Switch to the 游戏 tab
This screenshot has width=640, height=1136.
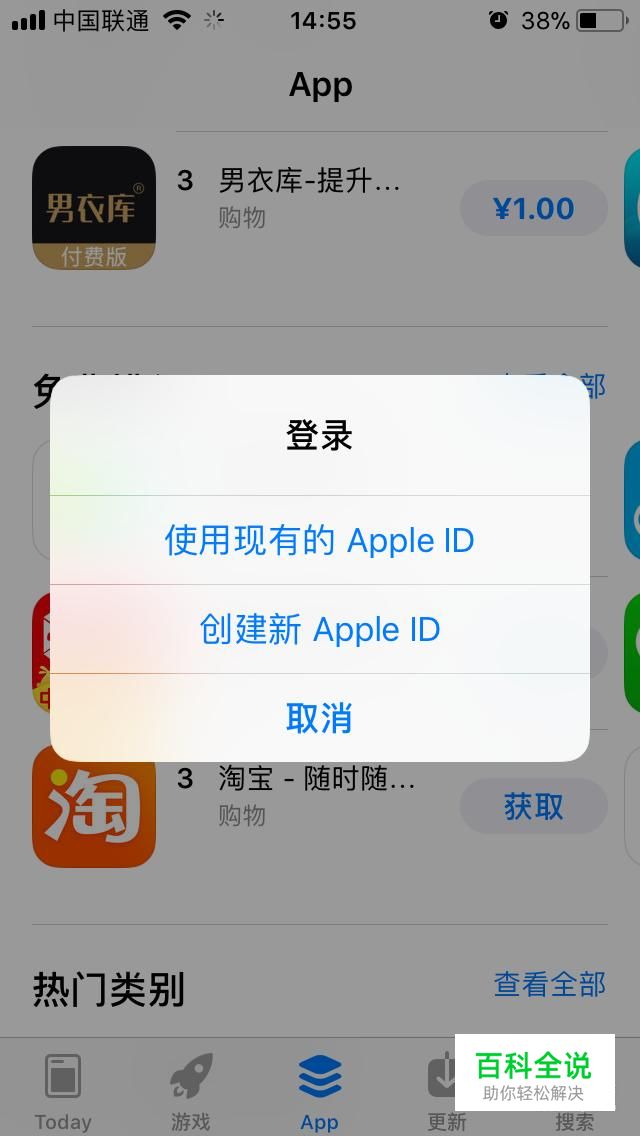(190, 1092)
